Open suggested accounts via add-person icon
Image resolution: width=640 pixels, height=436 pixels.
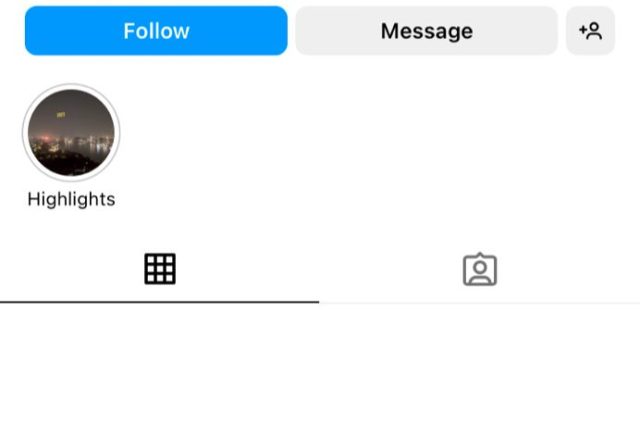tap(590, 31)
